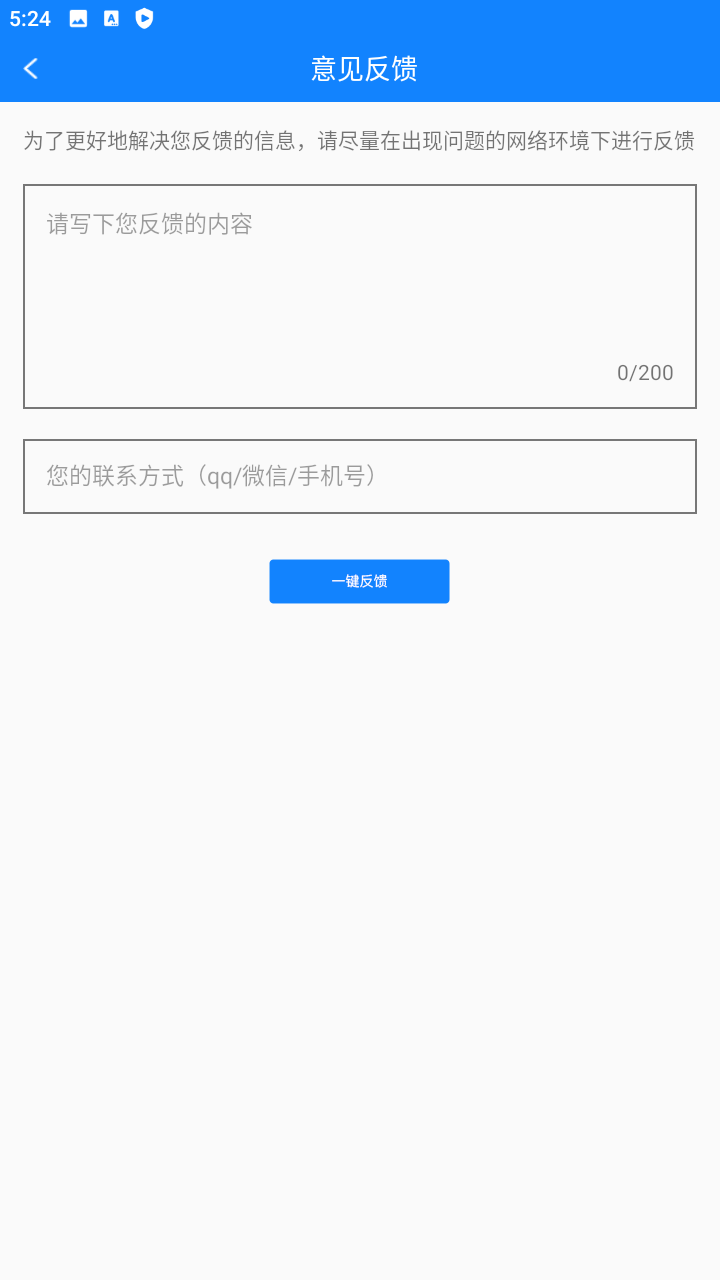Image resolution: width=720 pixels, height=1280 pixels.
Task: Go back from the 意见反馈 page
Action: coord(31,68)
